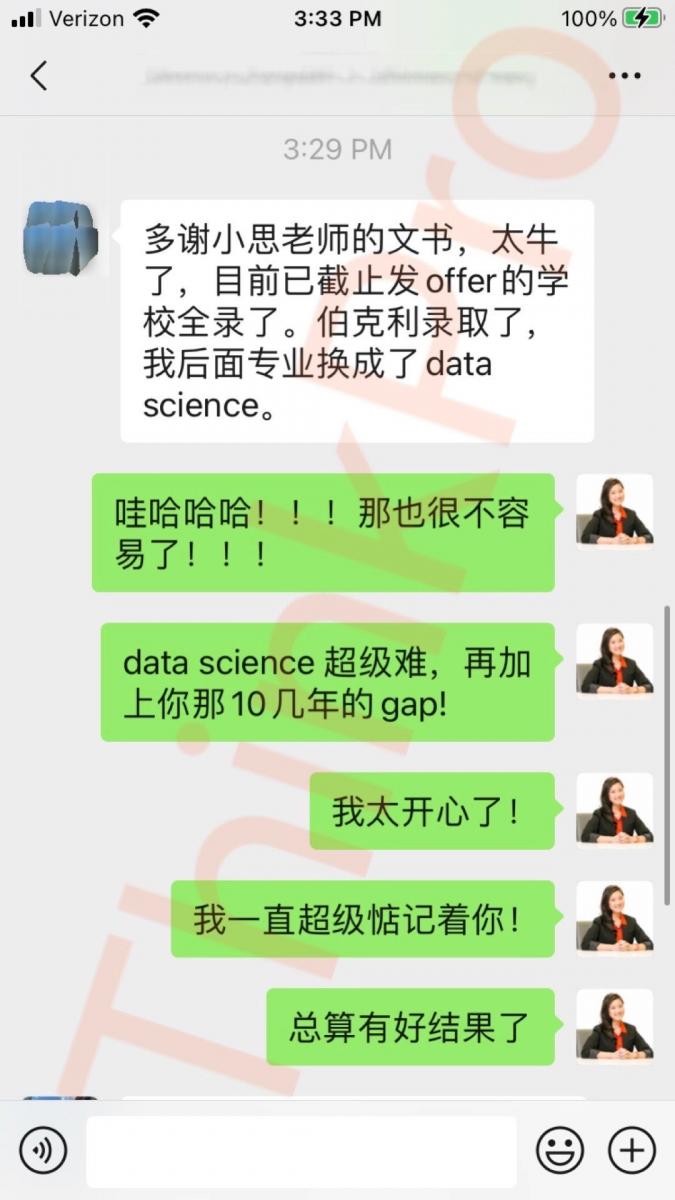Open the chat's three-dot options menu
The width and height of the screenshot is (675, 1200).
click(x=625, y=76)
